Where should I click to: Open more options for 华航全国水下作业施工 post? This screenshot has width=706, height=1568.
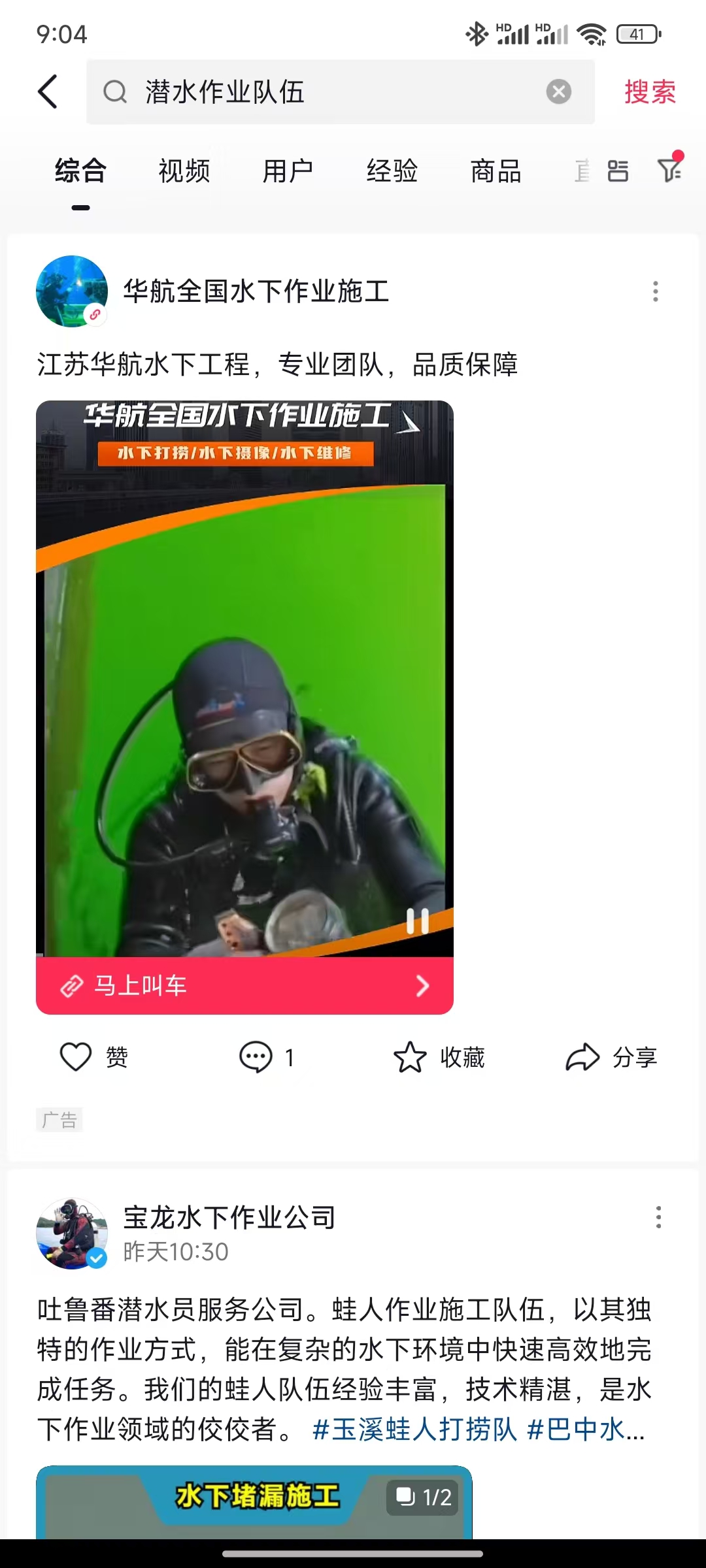(x=655, y=291)
